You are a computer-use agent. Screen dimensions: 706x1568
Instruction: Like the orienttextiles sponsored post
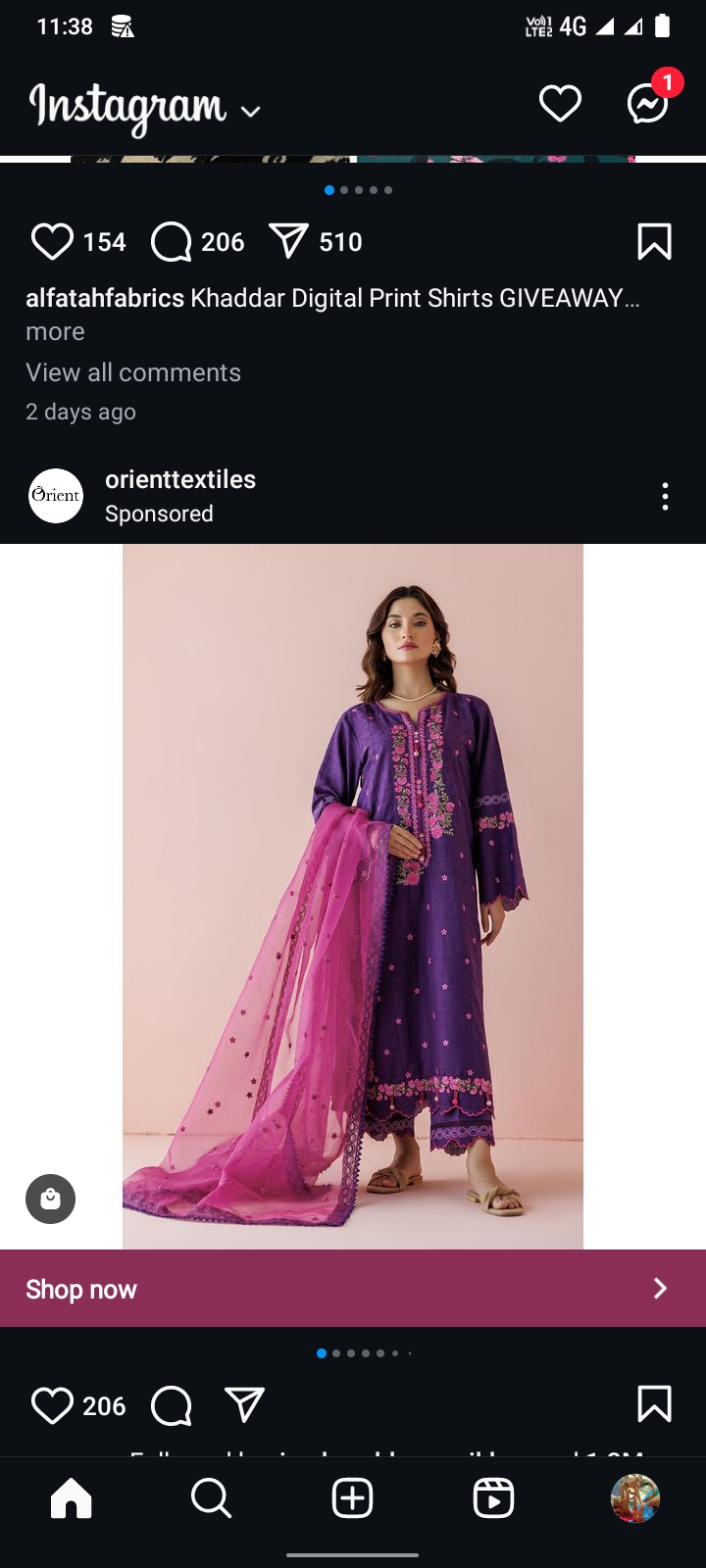(x=52, y=1405)
